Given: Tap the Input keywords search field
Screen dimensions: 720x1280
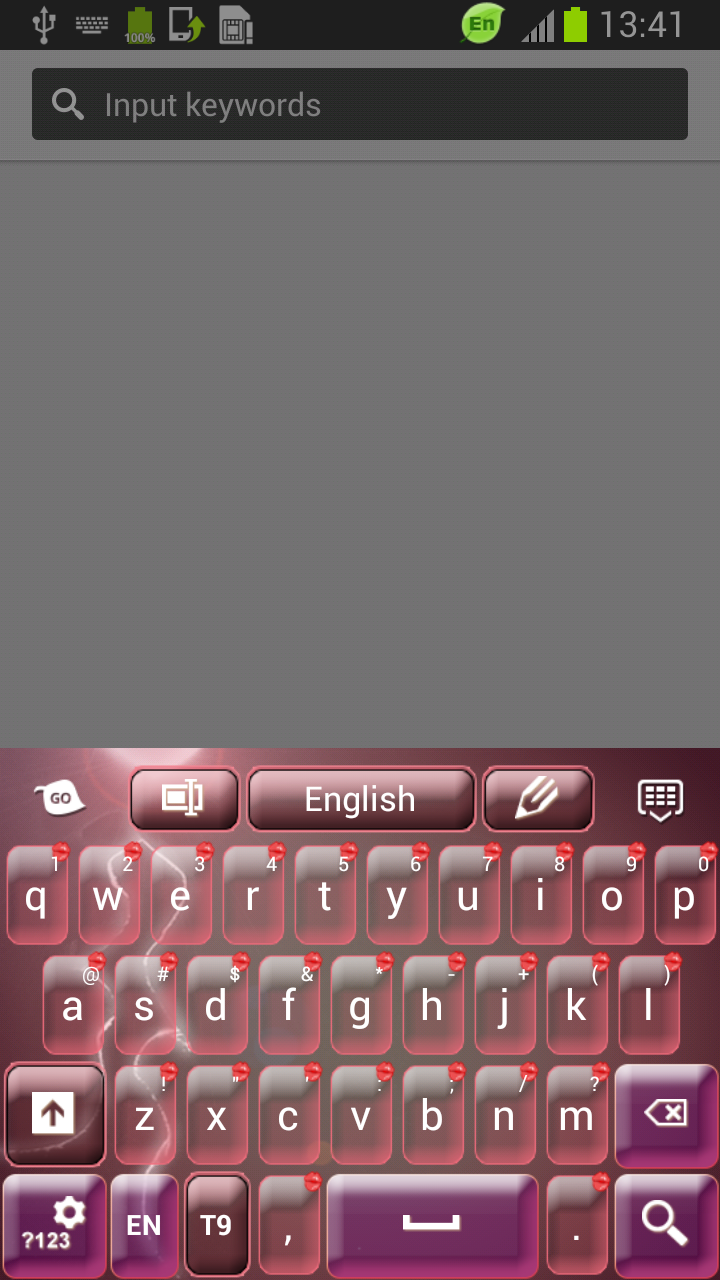Looking at the screenshot, I should (360, 103).
